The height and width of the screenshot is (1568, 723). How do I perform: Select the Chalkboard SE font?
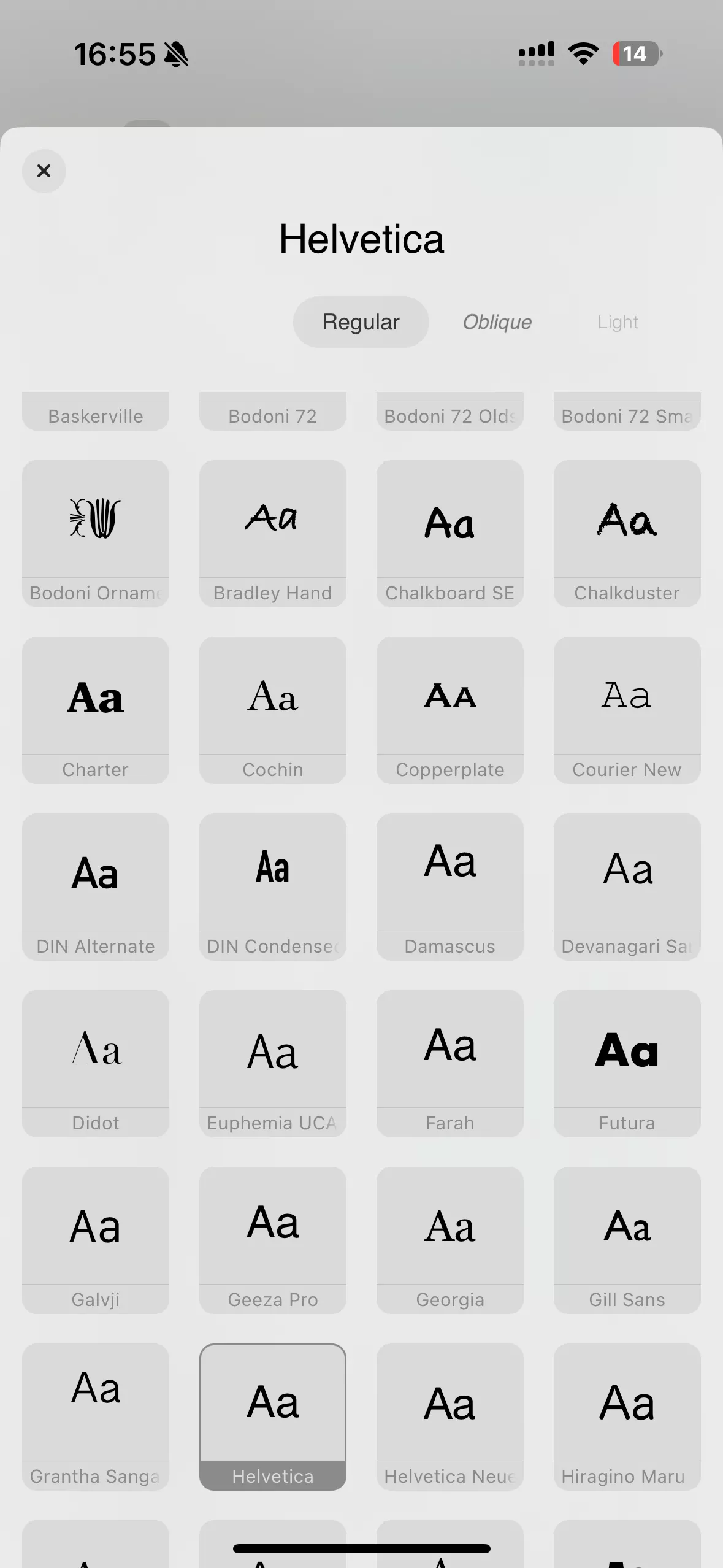pyautogui.click(x=449, y=532)
